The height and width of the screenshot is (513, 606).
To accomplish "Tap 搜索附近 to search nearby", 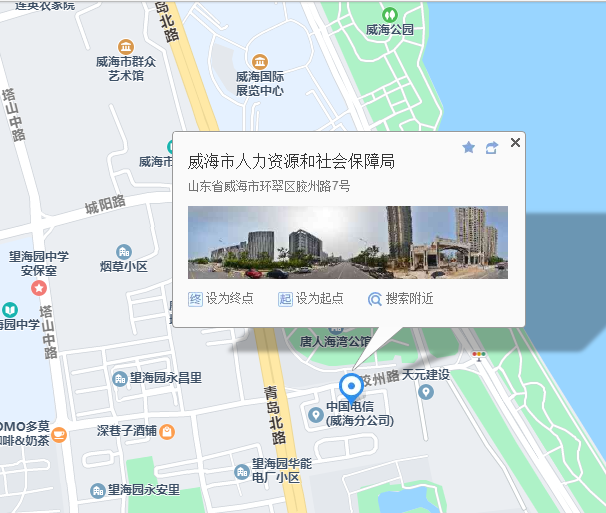I will 400,298.
